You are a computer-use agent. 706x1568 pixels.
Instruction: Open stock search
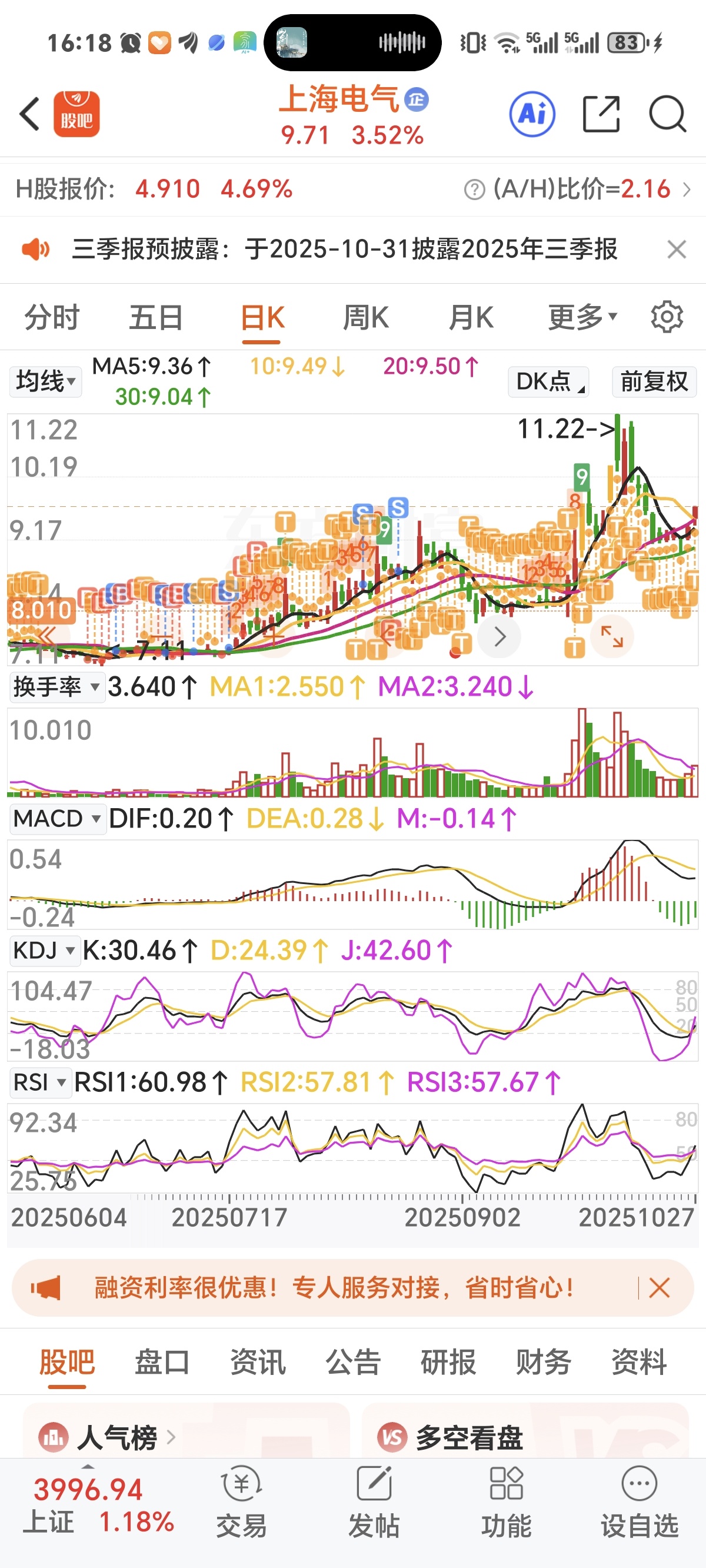point(667,114)
